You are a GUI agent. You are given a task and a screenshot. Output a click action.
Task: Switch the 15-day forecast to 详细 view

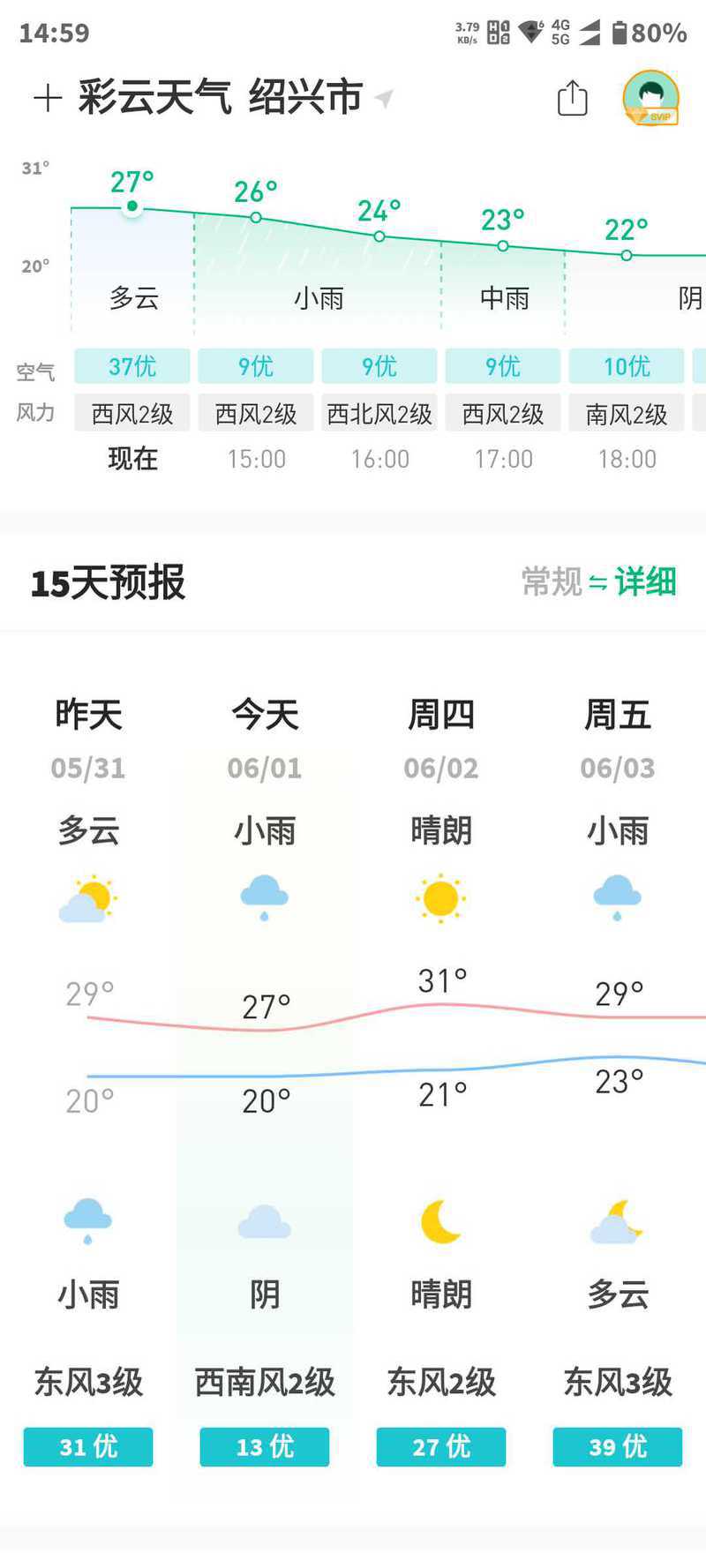[644, 582]
